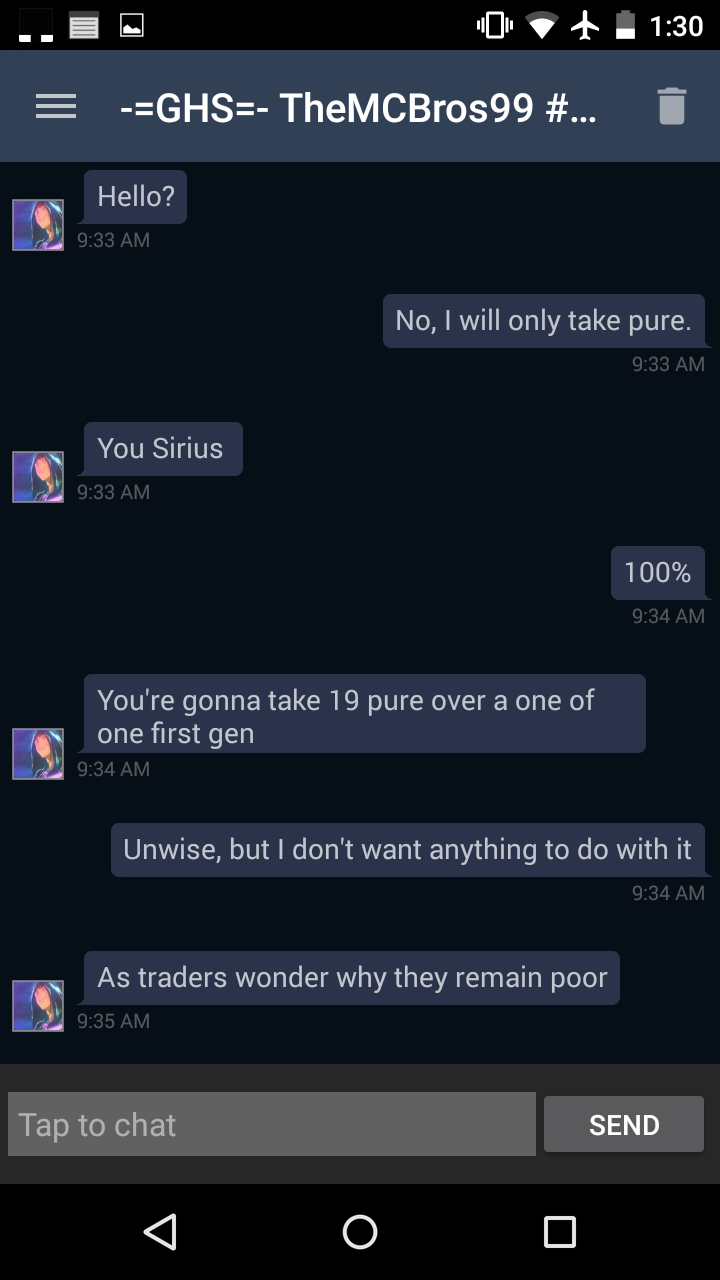This screenshot has height=1280, width=720.
Task: Open the hamburger navigation drawer
Action: (56, 107)
